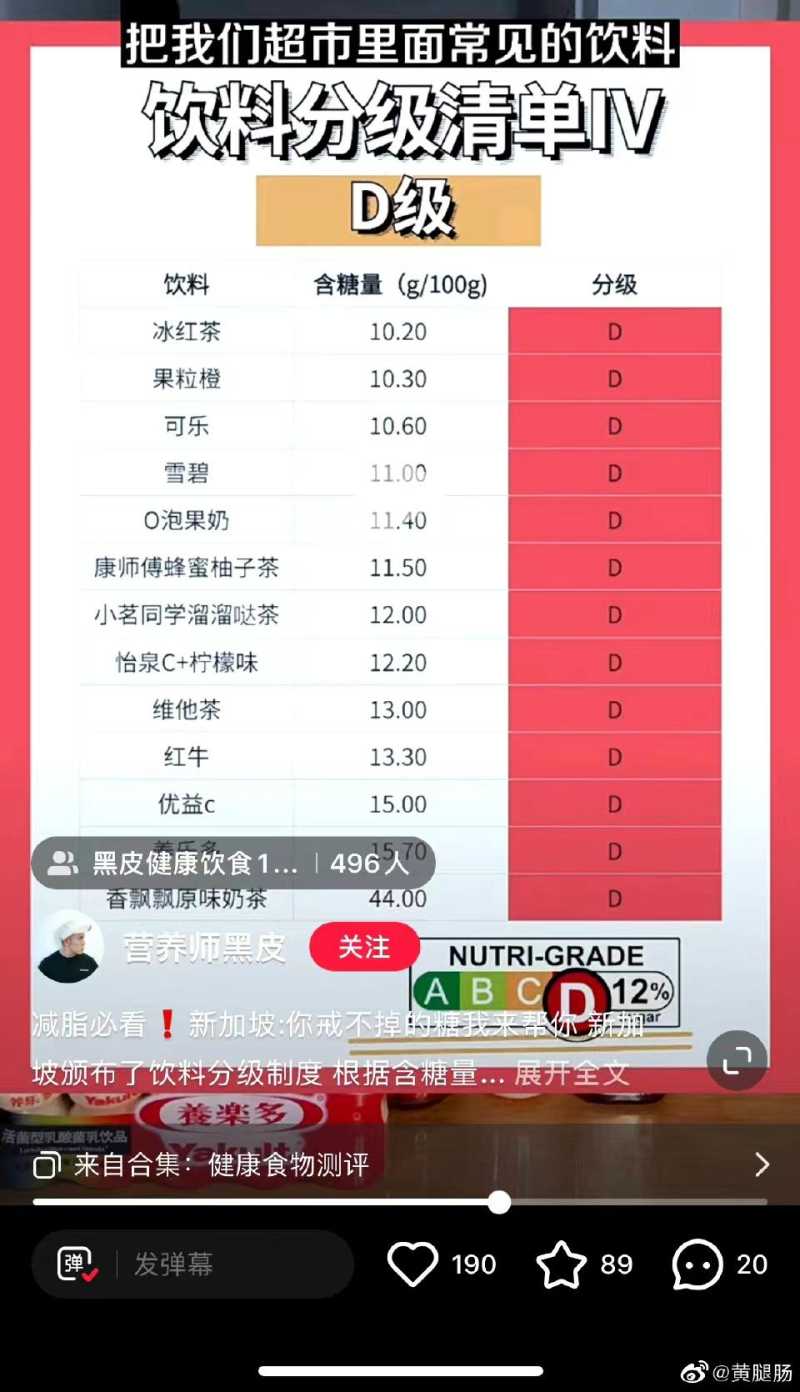
Task: Like this video
Action: click(x=413, y=1264)
